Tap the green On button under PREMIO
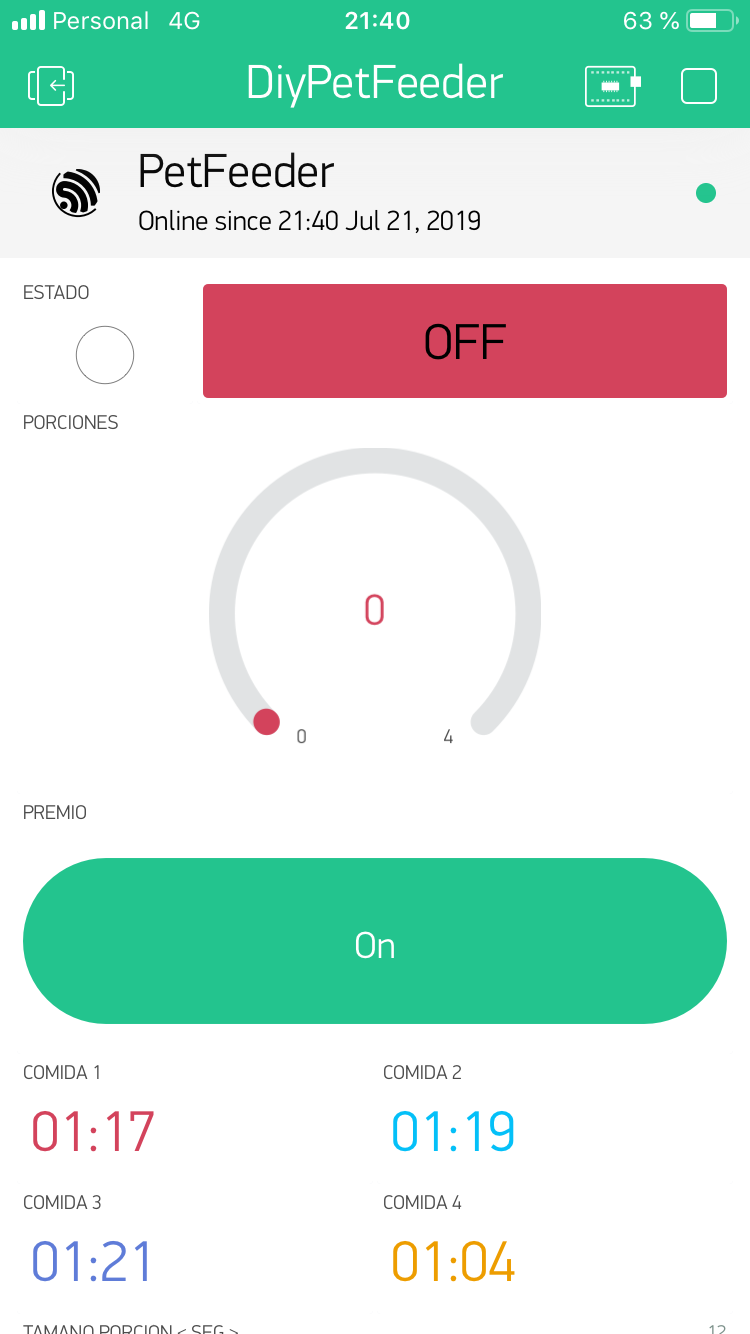 coord(375,941)
